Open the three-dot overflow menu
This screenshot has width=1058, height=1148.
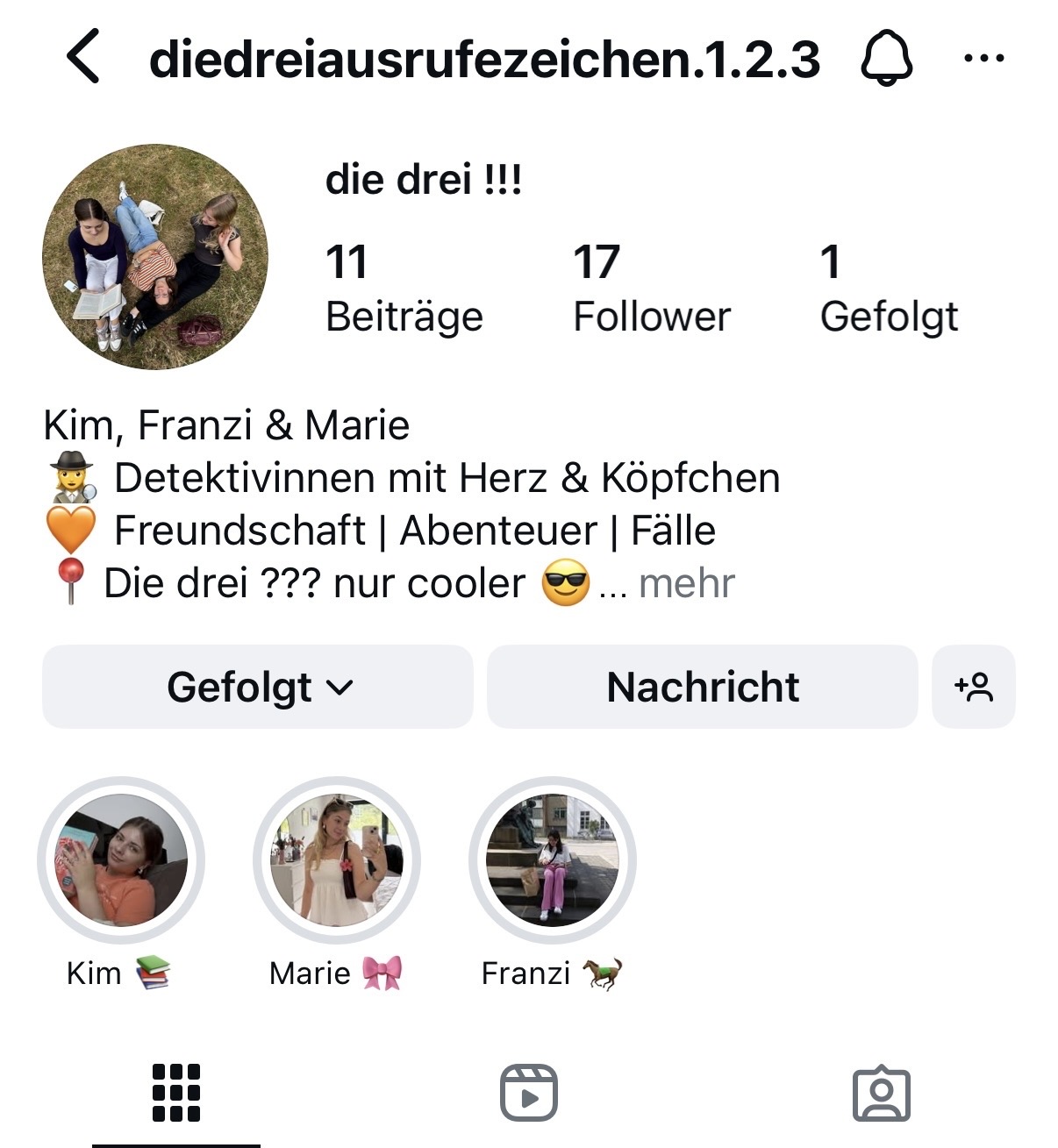(x=983, y=59)
